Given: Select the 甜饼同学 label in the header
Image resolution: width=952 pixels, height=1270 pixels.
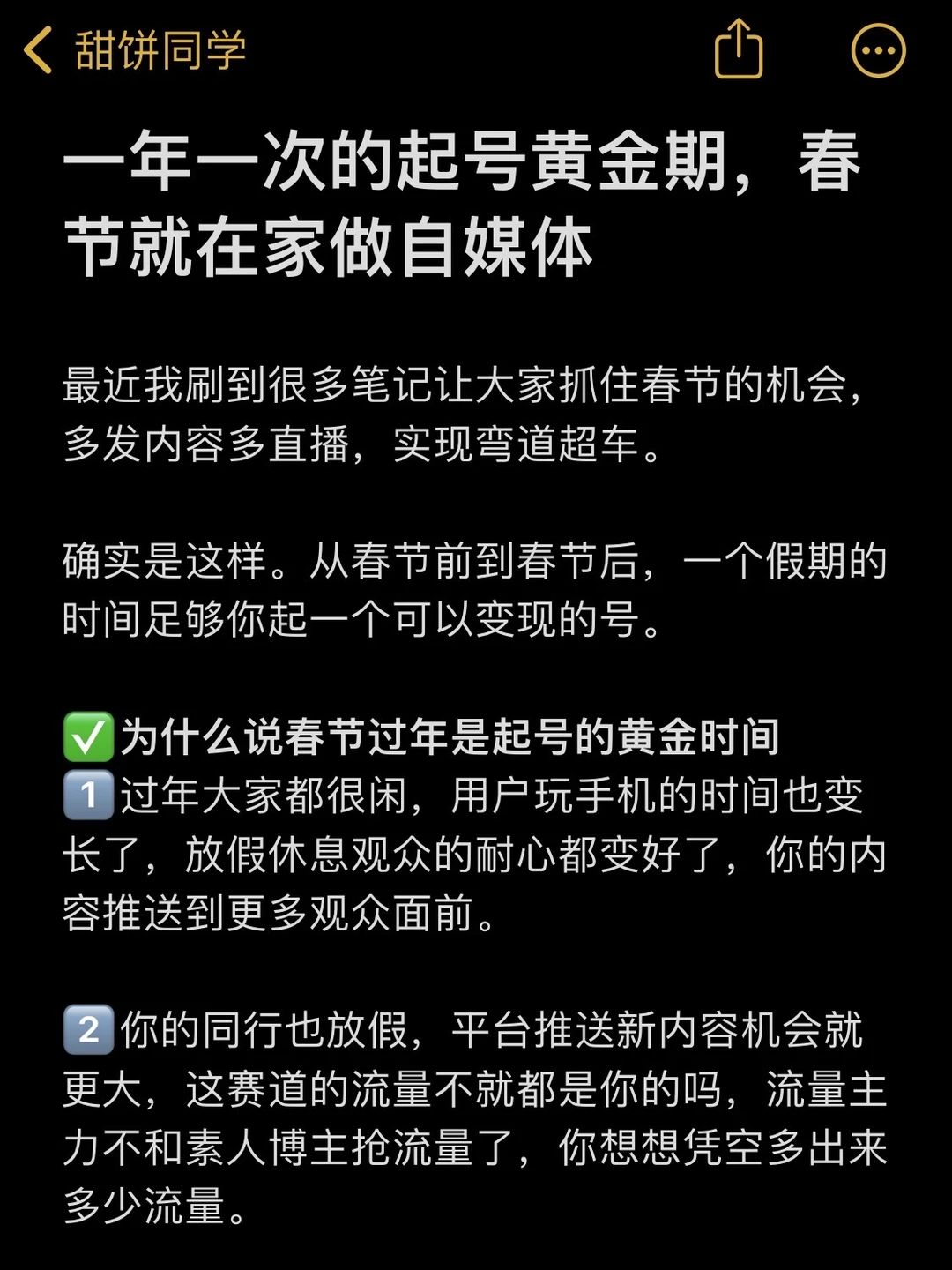Looking at the screenshot, I should click(159, 50).
